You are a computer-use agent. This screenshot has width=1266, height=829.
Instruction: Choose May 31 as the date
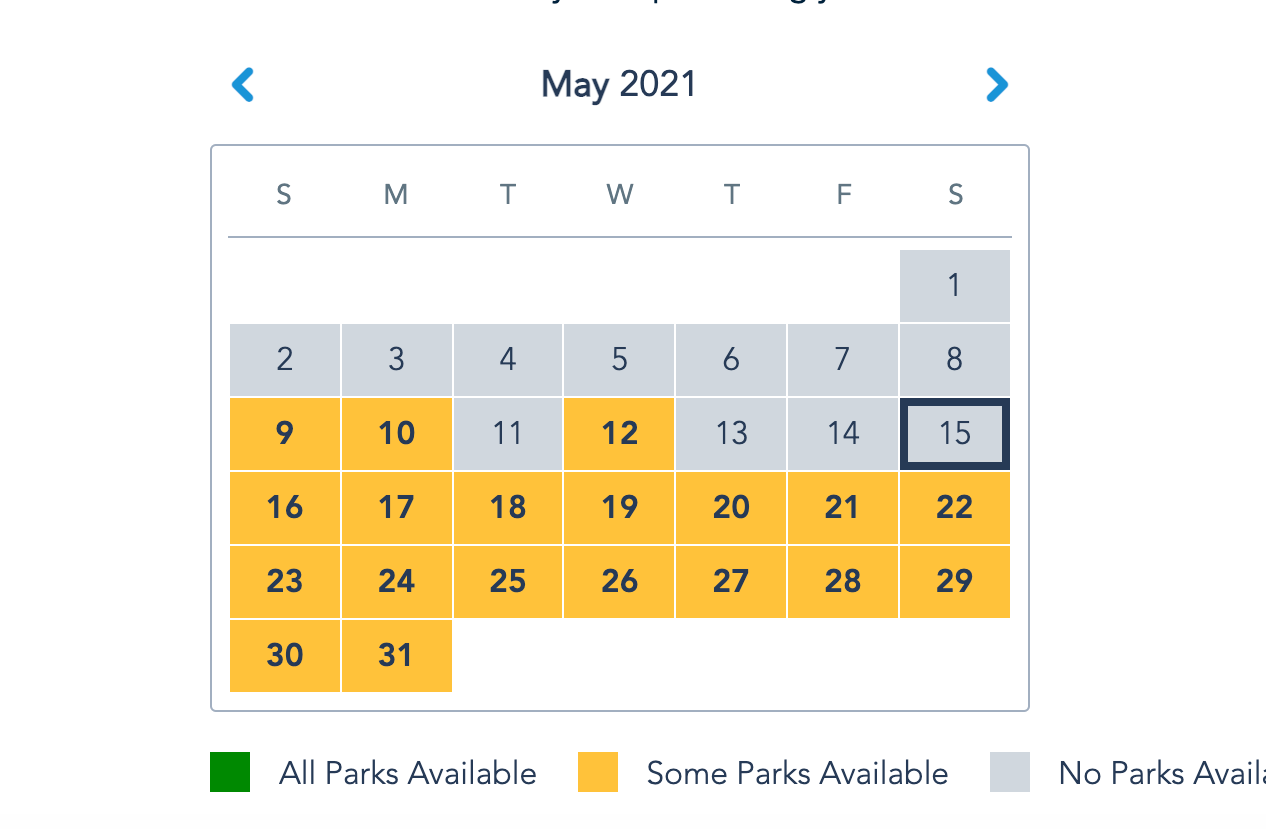coord(397,656)
